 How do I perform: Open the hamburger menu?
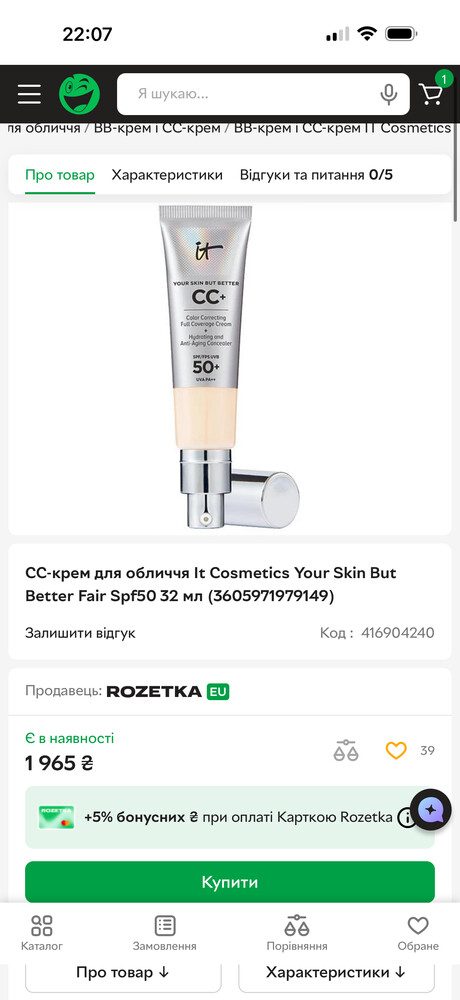tap(29, 94)
